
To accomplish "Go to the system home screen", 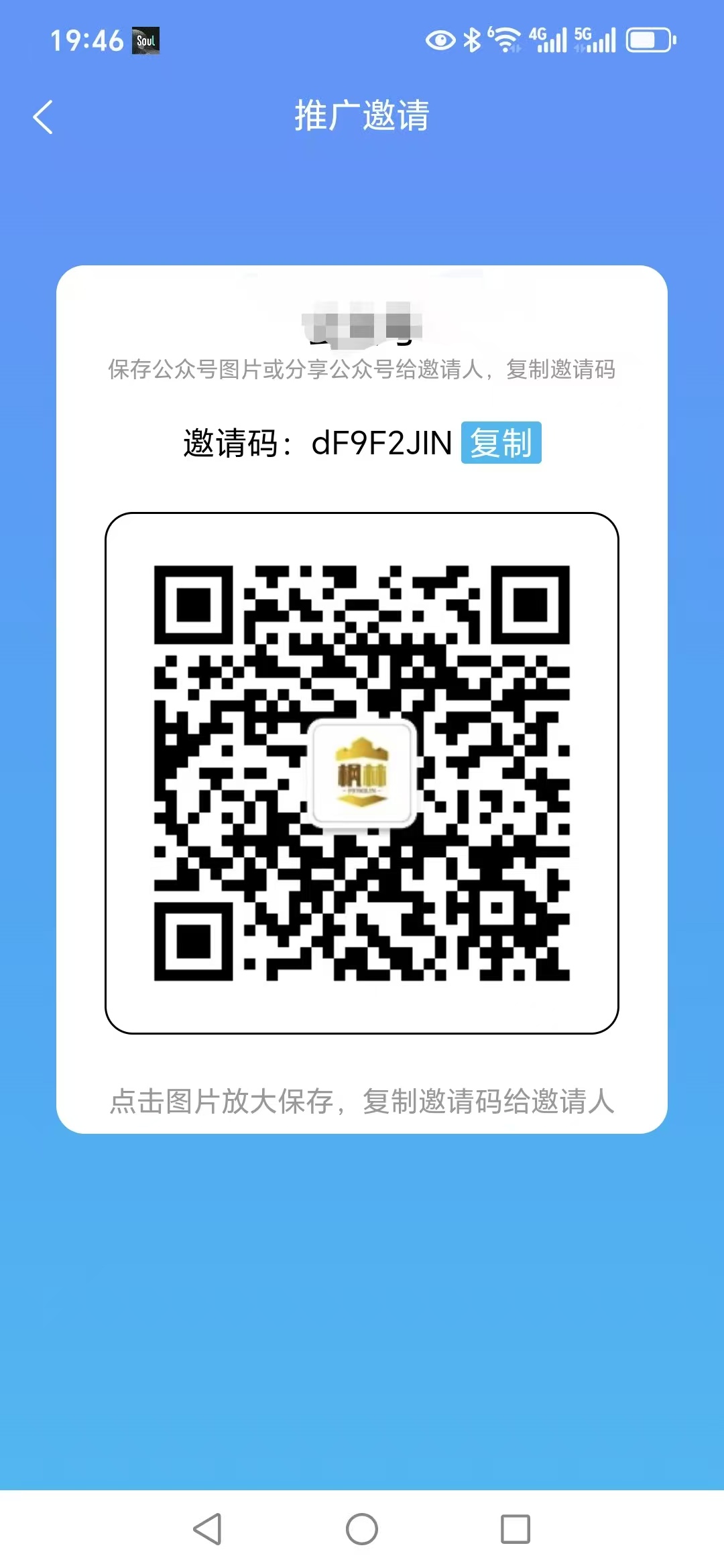I will (x=362, y=1529).
